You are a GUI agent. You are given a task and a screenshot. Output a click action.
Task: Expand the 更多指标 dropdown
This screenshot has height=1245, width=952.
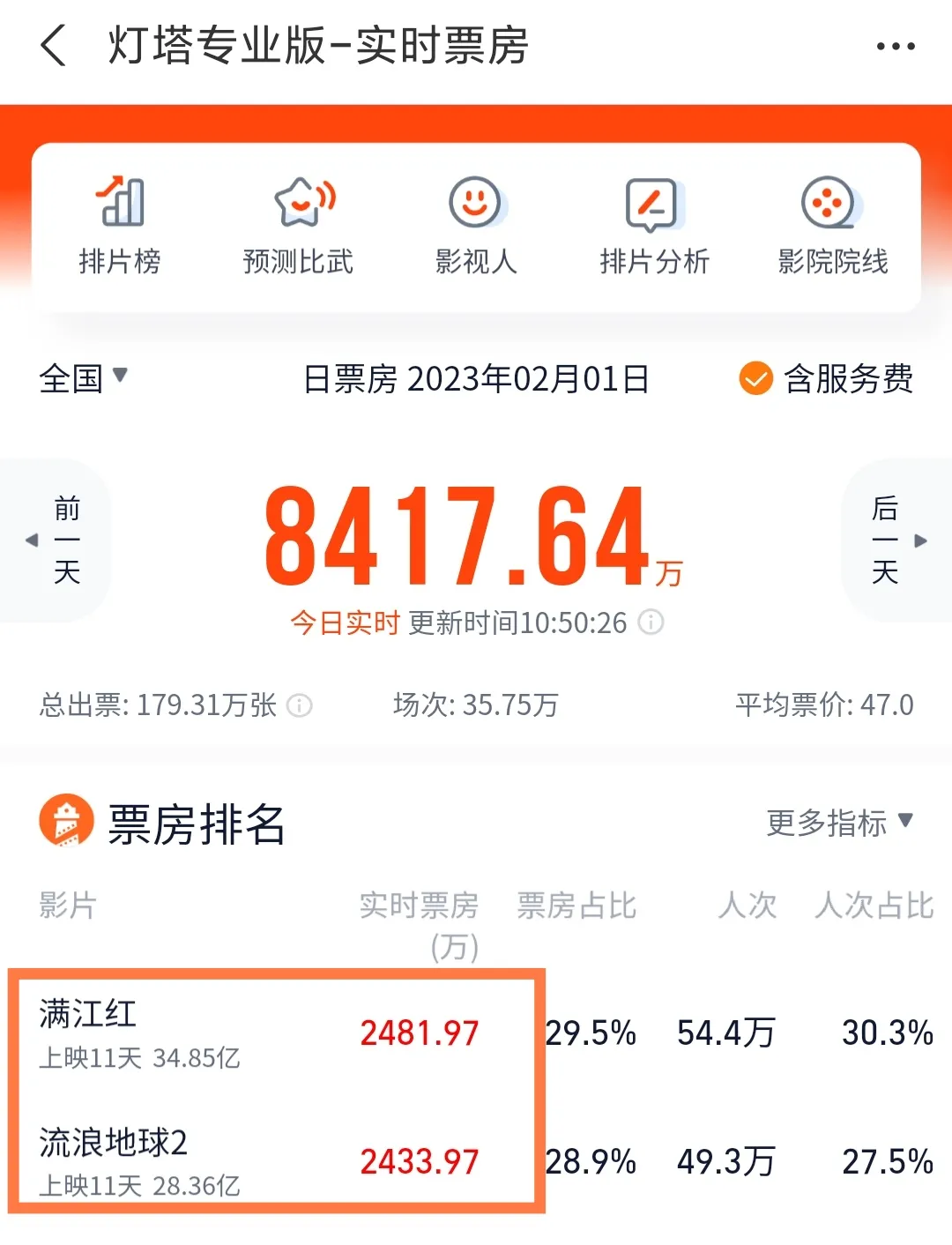coord(839,823)
